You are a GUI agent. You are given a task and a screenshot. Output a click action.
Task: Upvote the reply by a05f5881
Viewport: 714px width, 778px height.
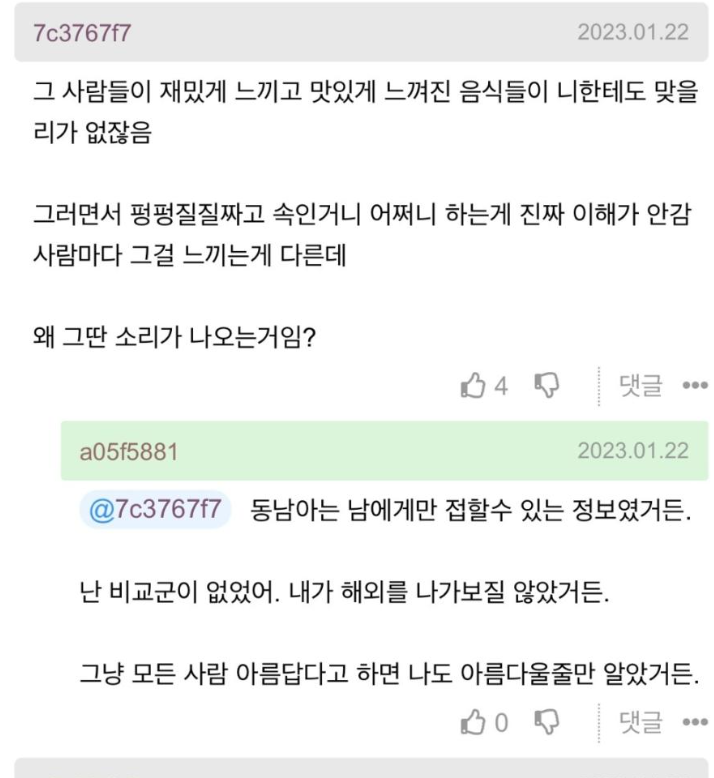472,722
